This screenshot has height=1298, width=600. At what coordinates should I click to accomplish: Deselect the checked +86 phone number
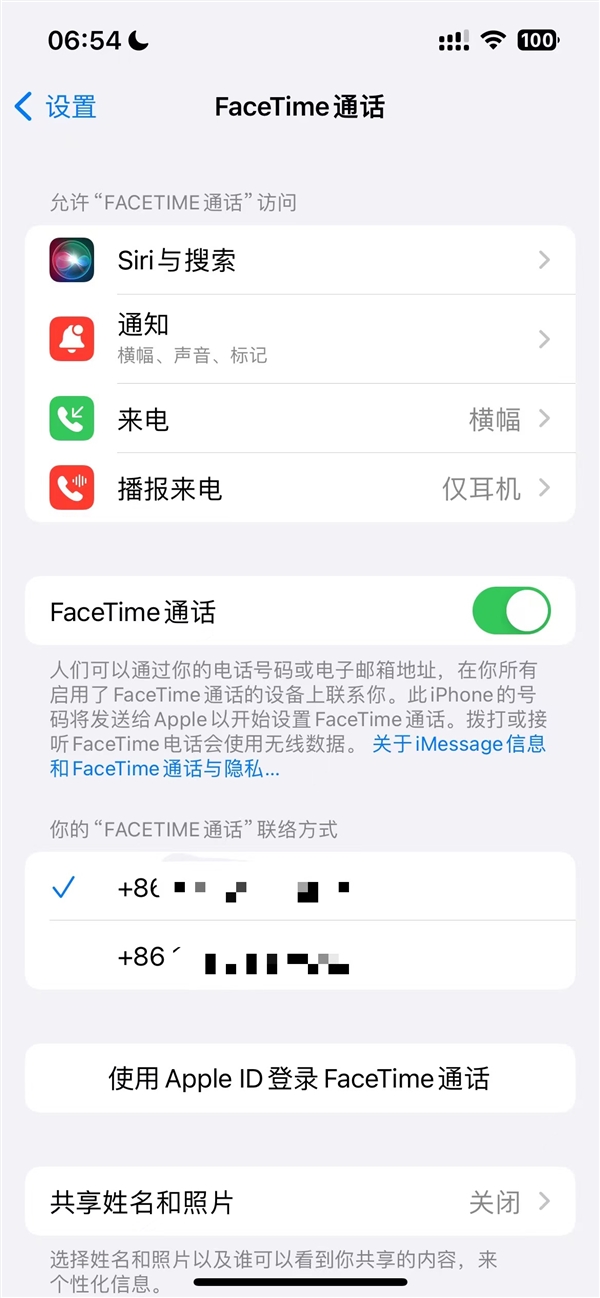tap(300, 887)
